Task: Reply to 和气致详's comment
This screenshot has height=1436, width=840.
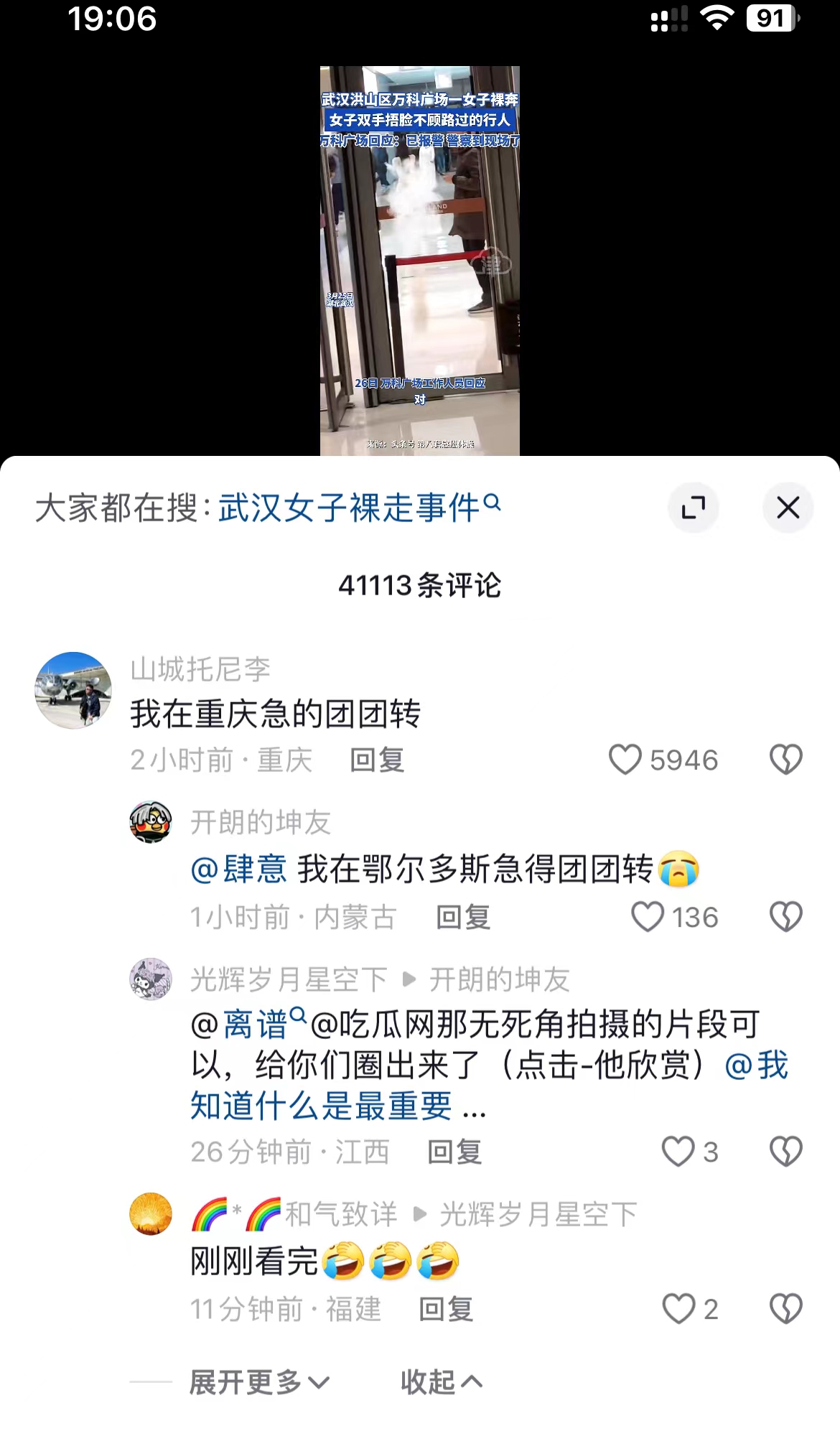Action: (446, 1309)
